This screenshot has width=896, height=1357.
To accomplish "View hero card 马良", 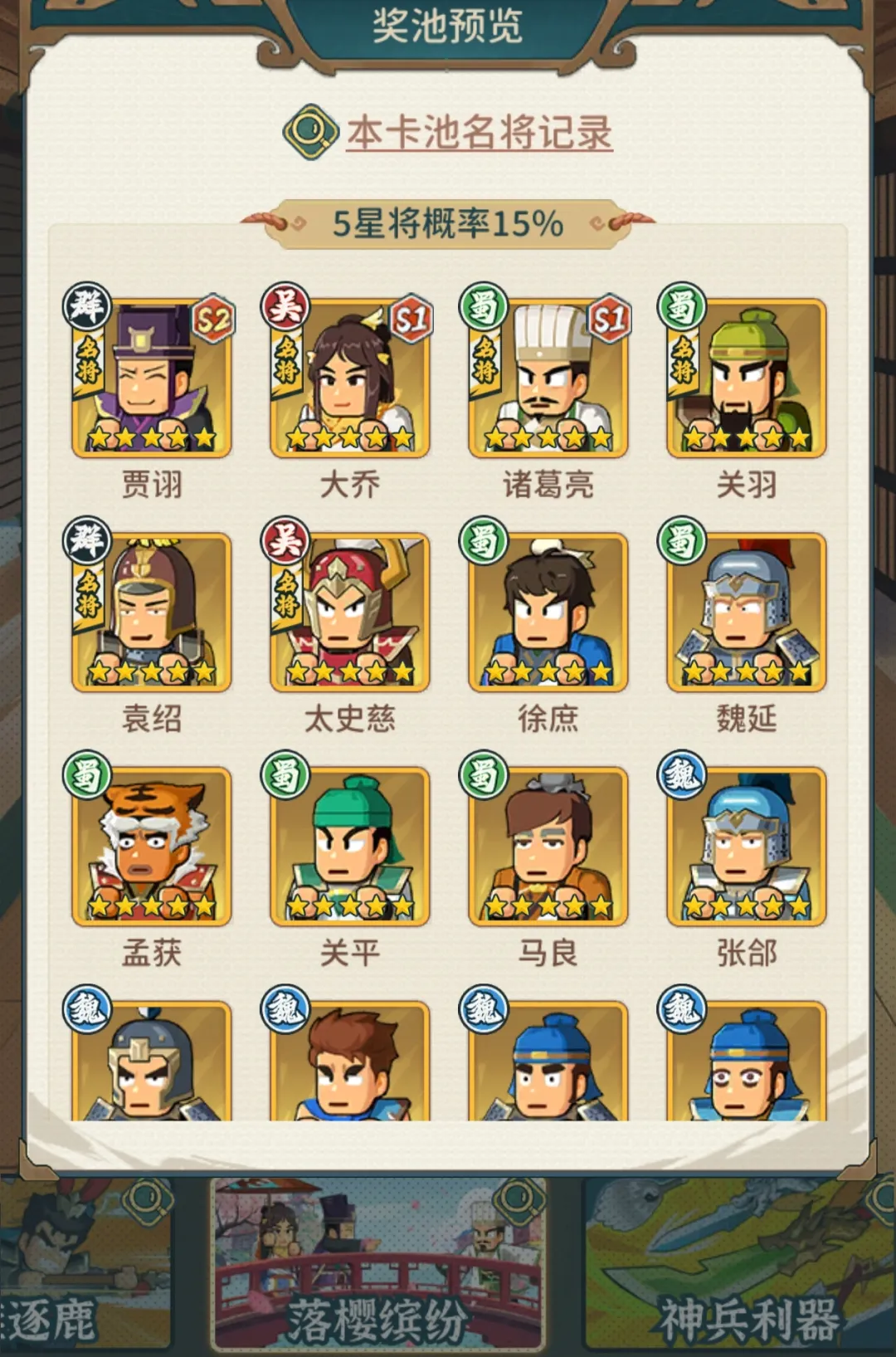I will coord(548,847).
